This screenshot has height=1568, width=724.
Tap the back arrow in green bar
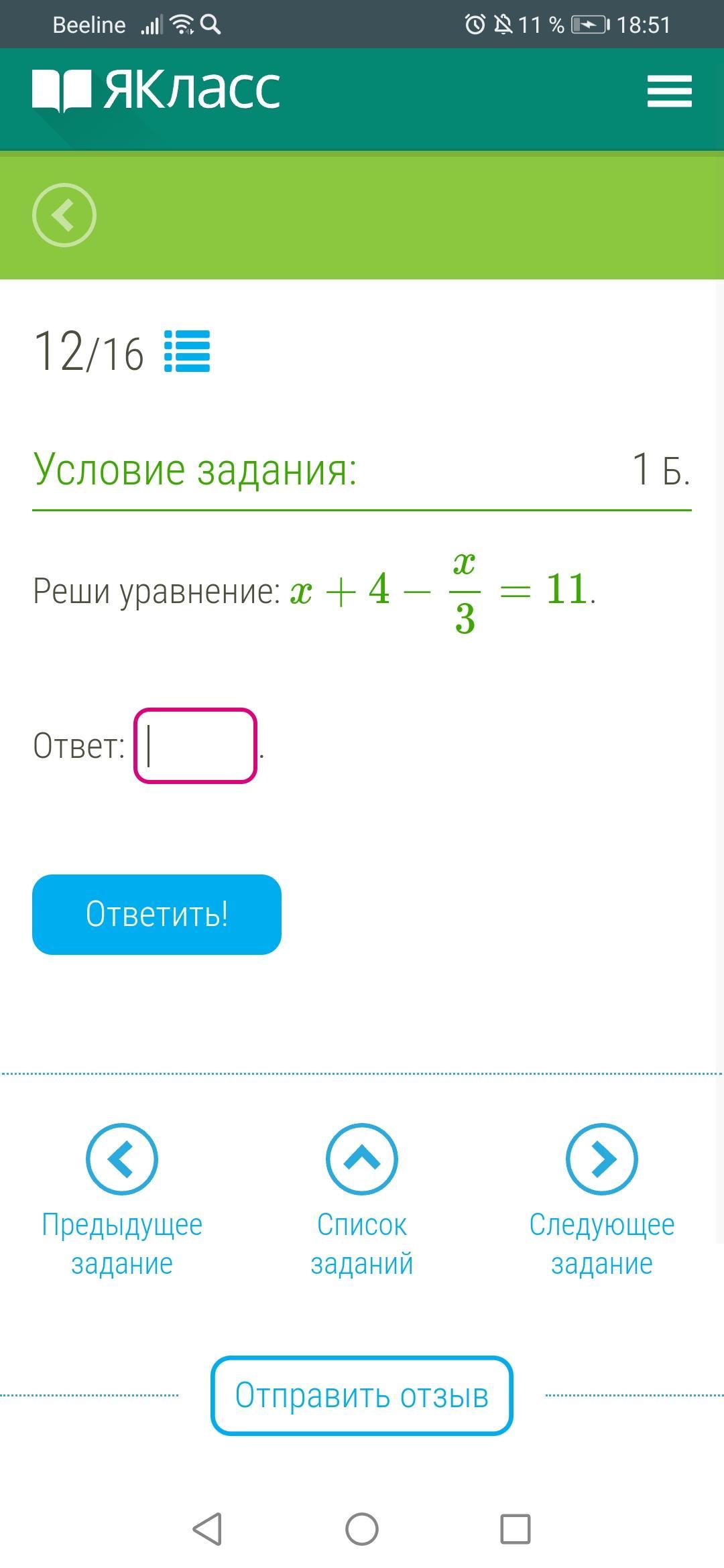pyautogui.click(x=64, y=215)
